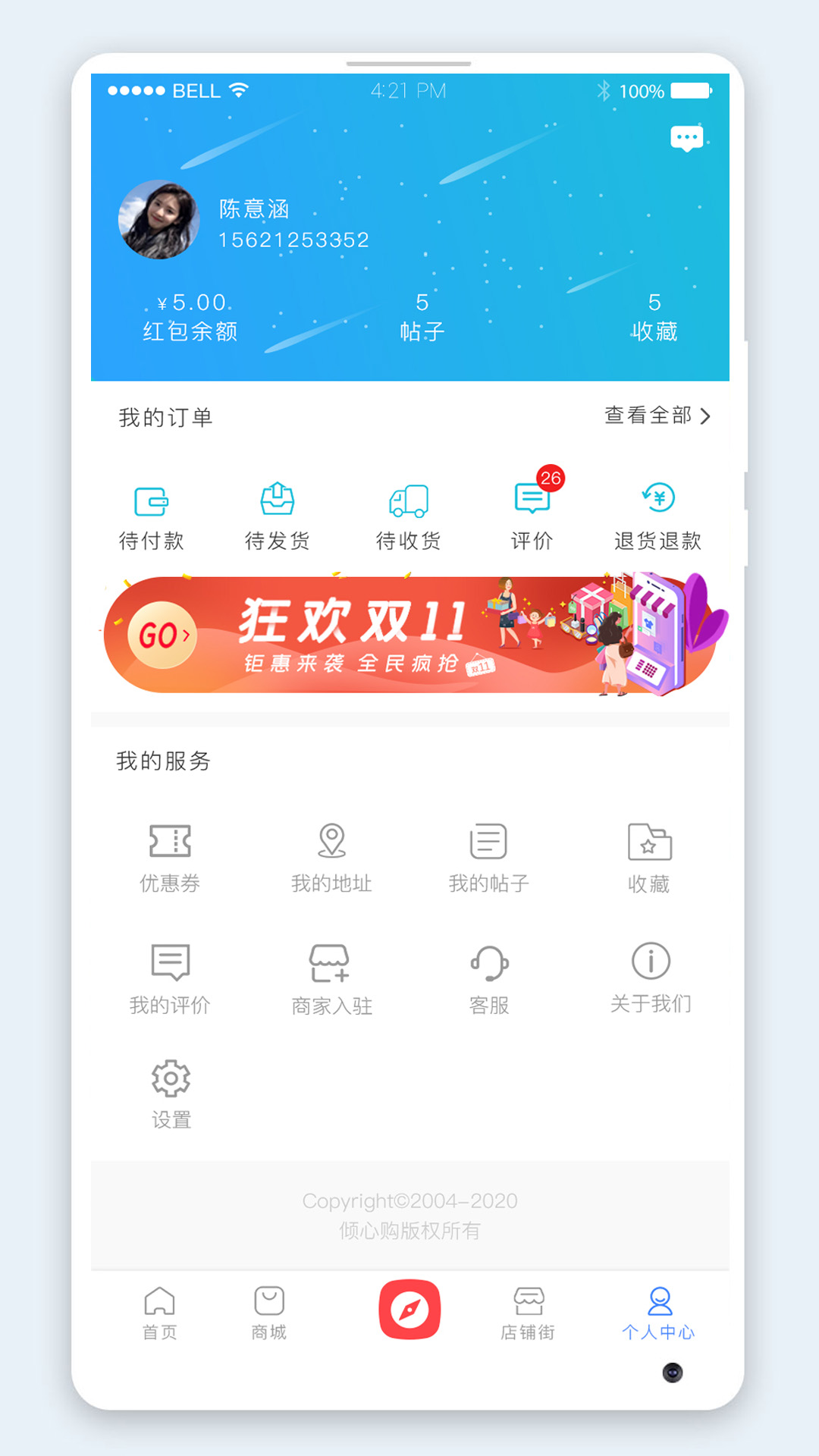Open 红包余额 balance
Viewport: 819px width, 1456px height.
coord(190,317)
